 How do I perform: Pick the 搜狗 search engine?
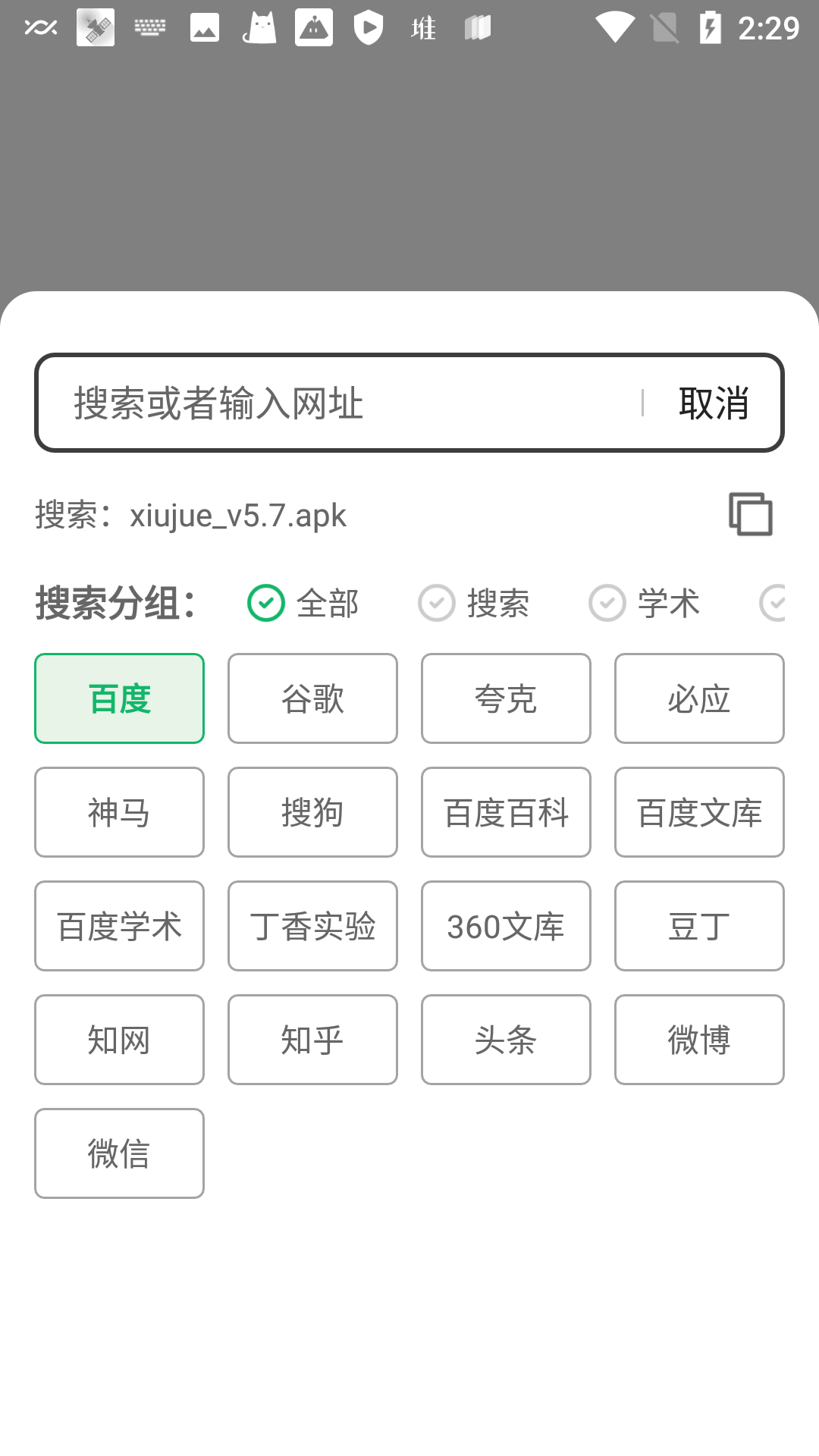[312, 812]
